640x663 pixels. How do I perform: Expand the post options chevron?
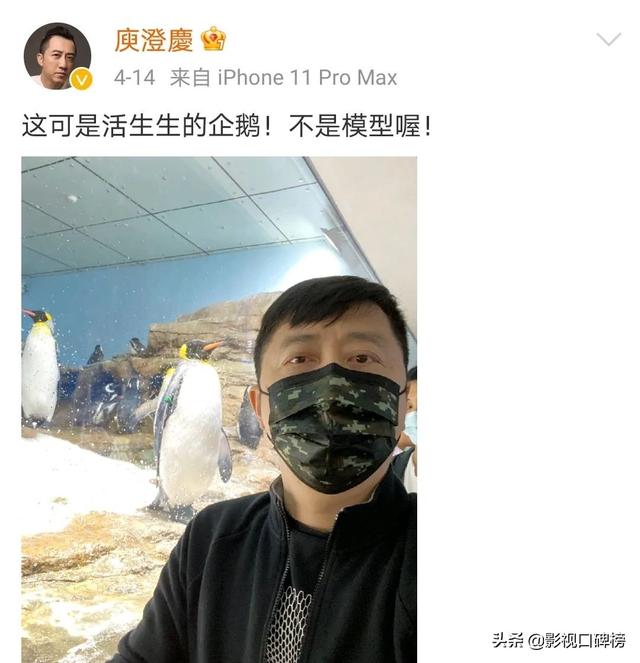tap(608, 40)
